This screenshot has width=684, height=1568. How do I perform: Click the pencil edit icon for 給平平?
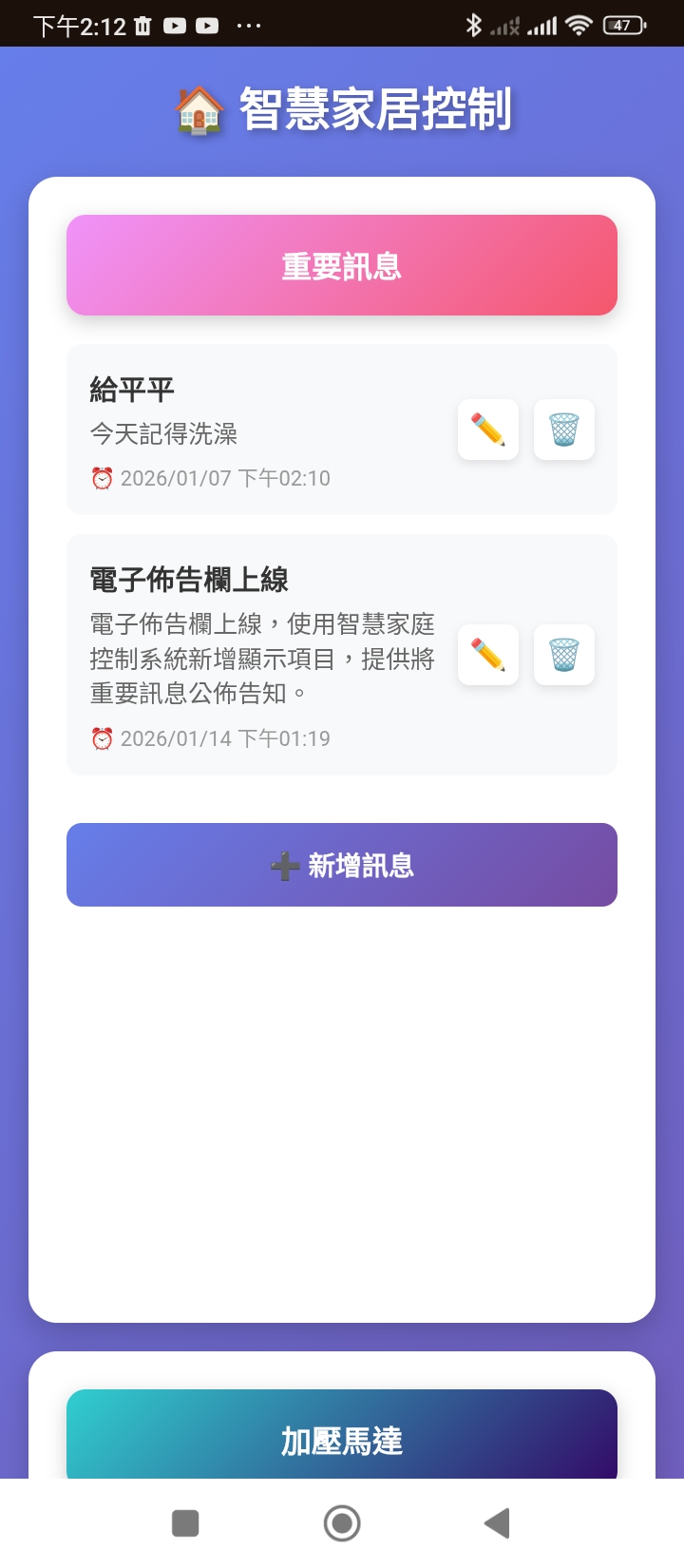(487, 429)
